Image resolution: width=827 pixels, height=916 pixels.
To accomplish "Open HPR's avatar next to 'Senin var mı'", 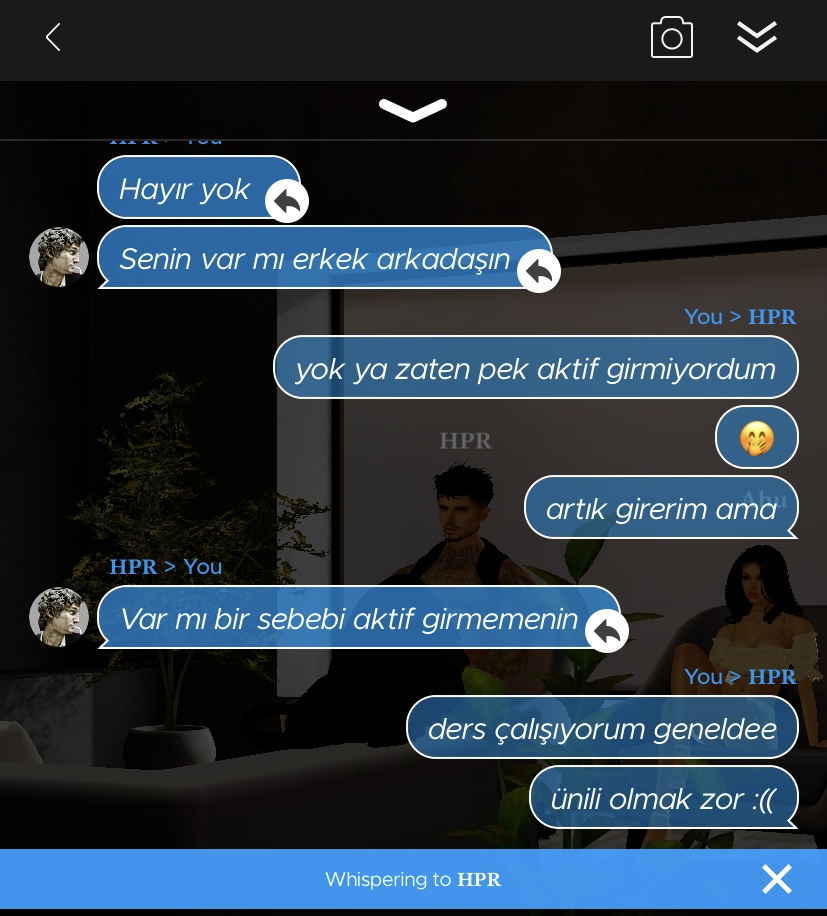I will (59, 257).
